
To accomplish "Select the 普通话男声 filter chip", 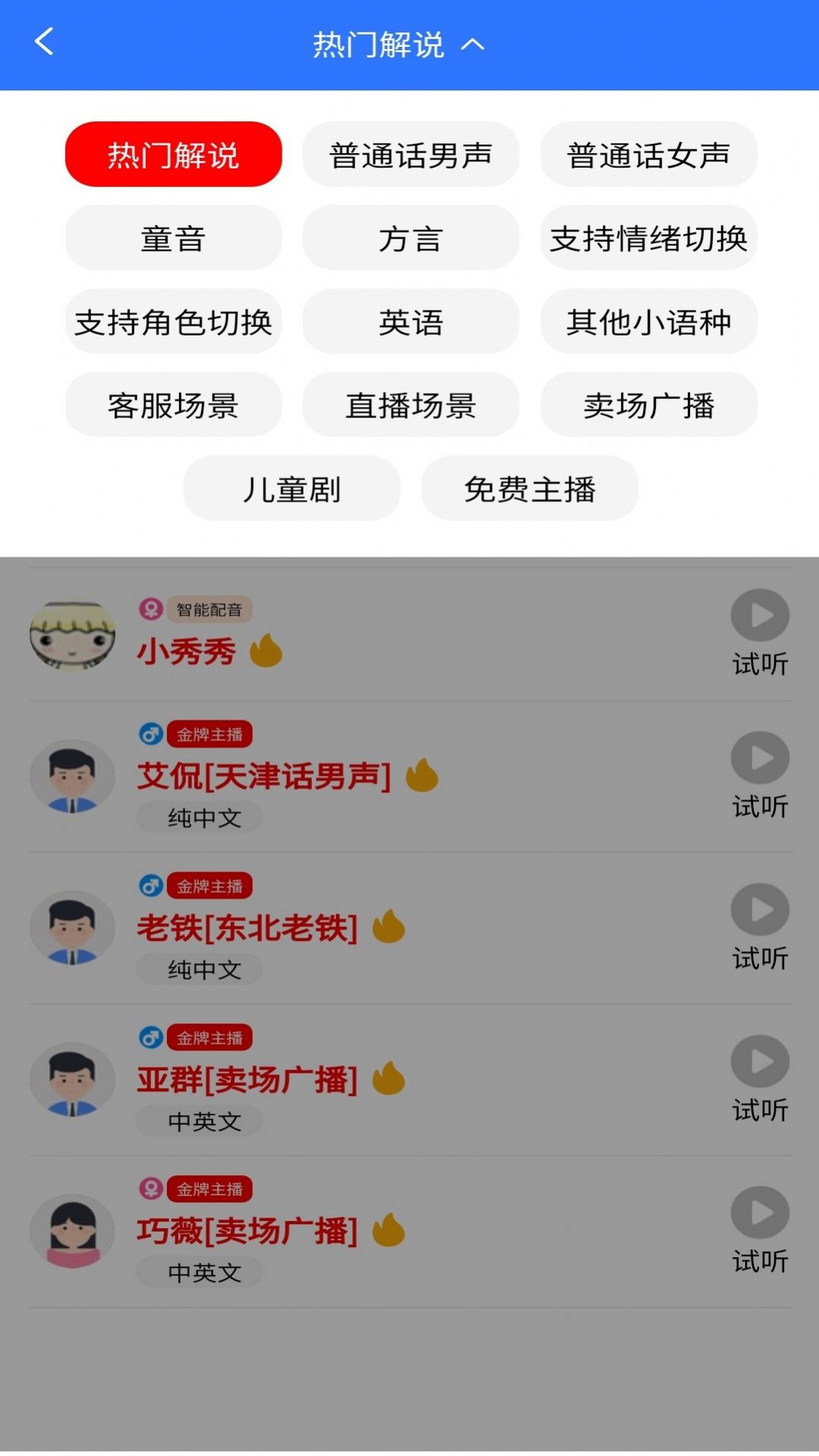I will coord(411,154).
